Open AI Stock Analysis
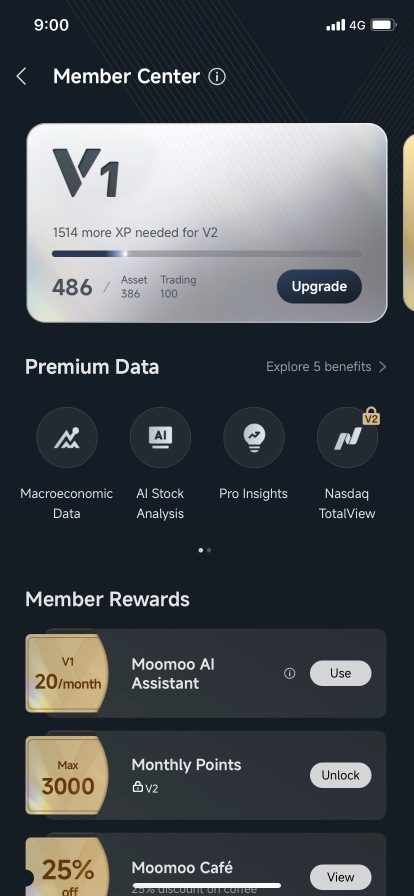Image resolution: width=414 pixels, height=896 pixels. coord(160,463)
